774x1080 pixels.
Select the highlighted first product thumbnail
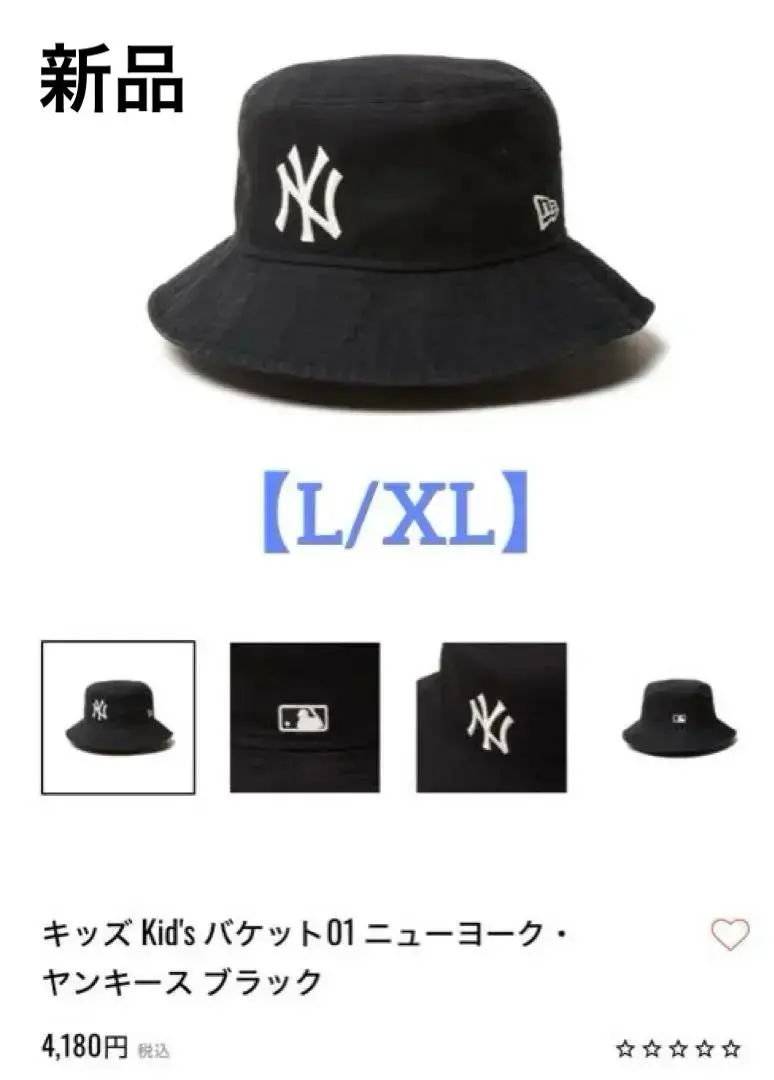click(118, 714)
